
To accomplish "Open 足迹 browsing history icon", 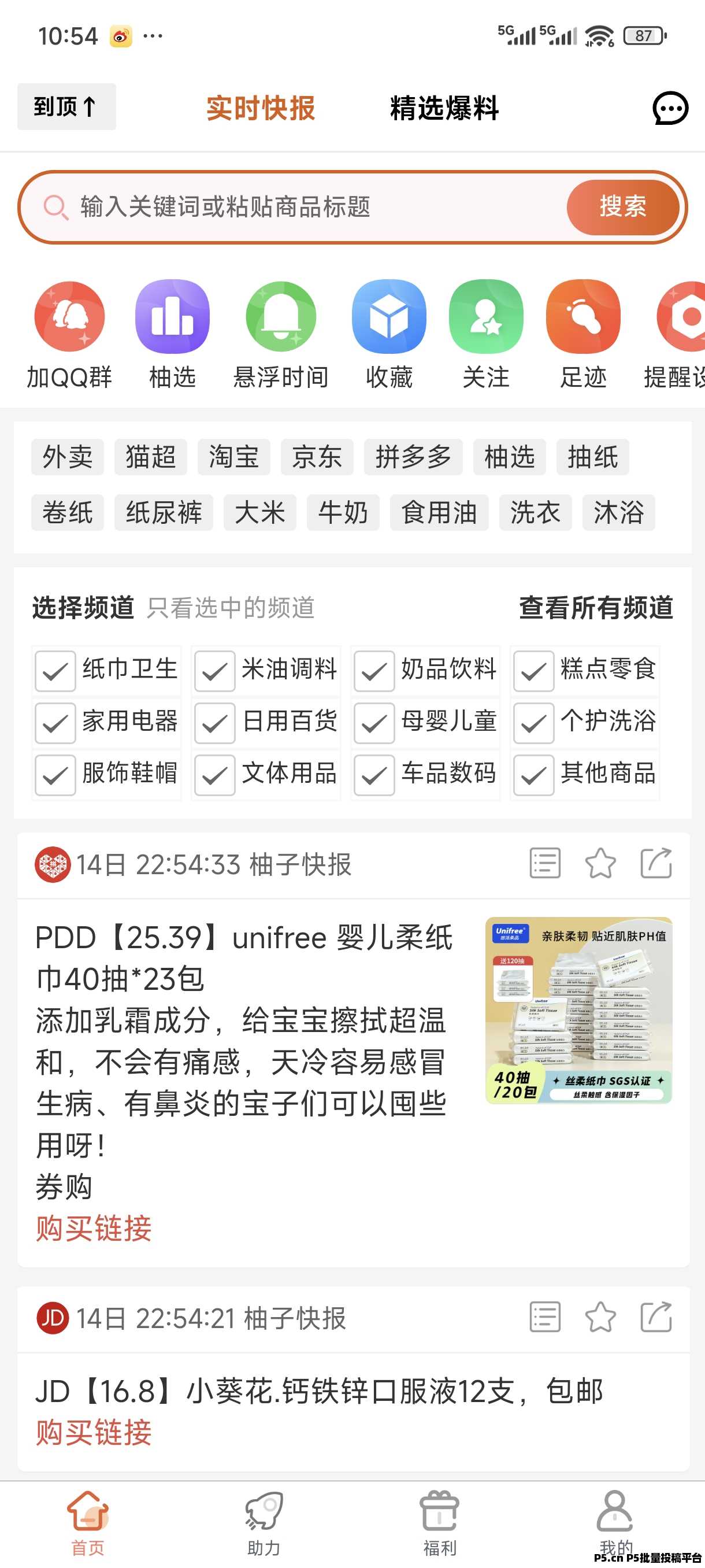I will point(582,317).
